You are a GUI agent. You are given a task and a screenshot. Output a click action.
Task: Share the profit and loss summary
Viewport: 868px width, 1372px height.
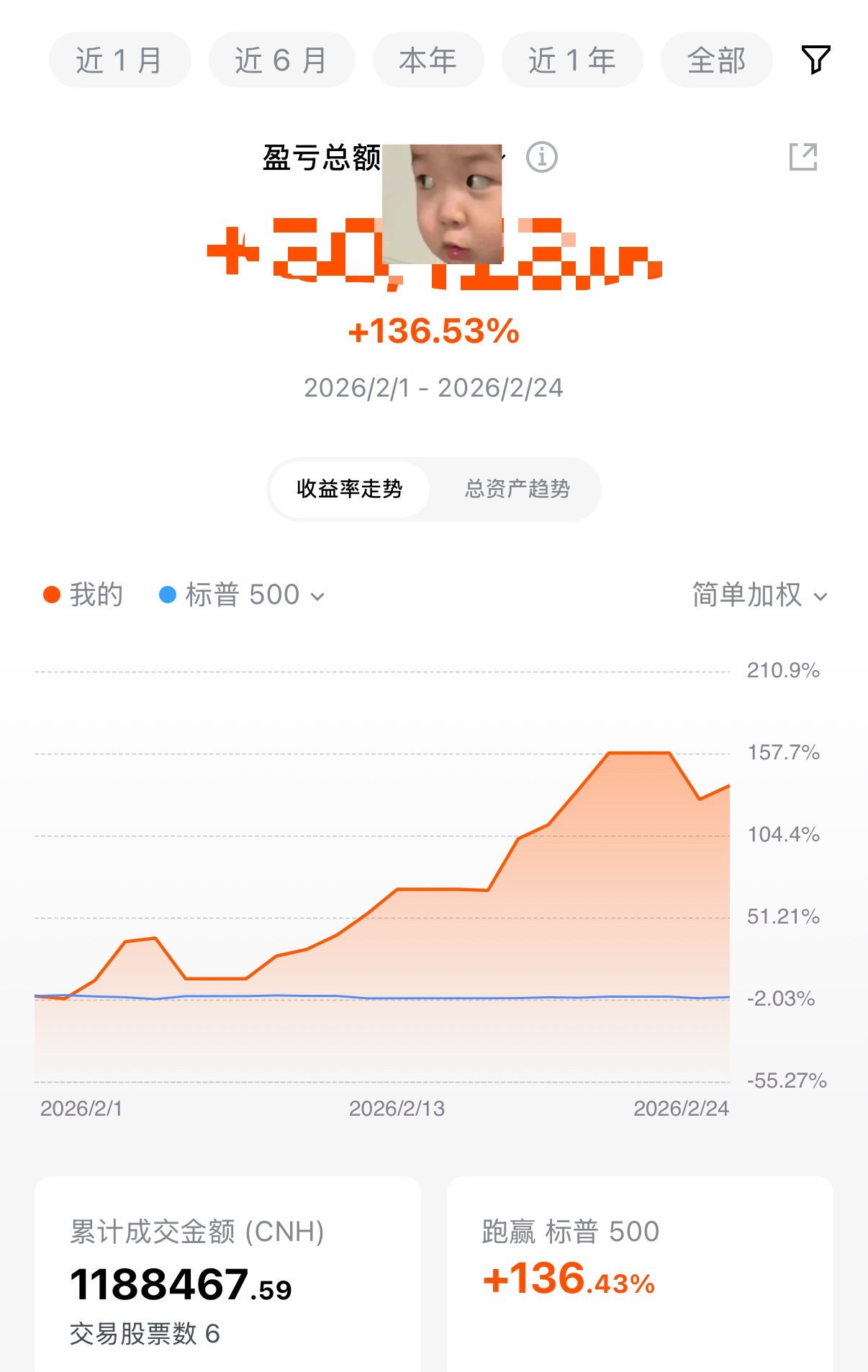coord(803,157)
